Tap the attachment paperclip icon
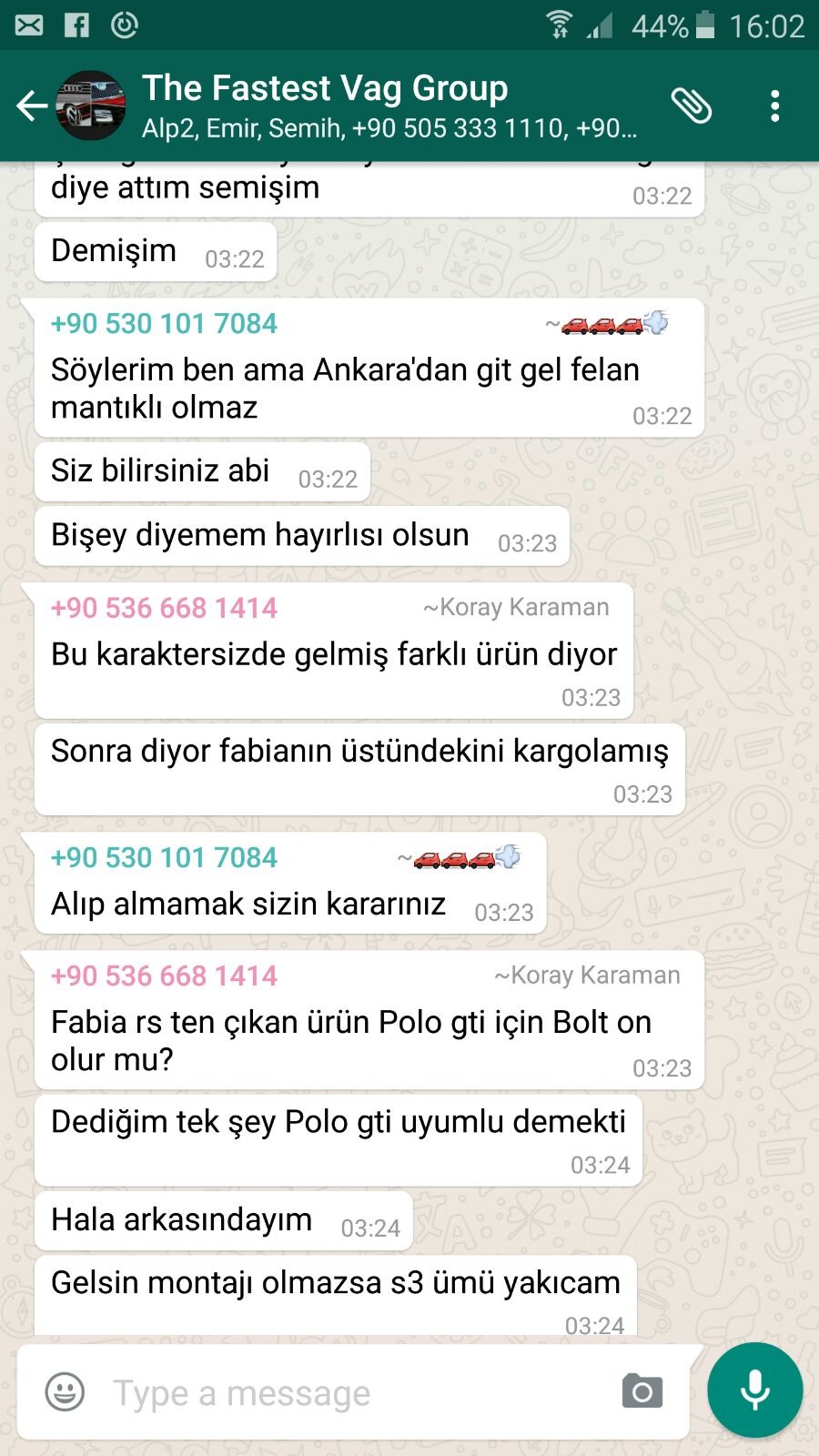Screen dimensions: 819x1456 692,106
